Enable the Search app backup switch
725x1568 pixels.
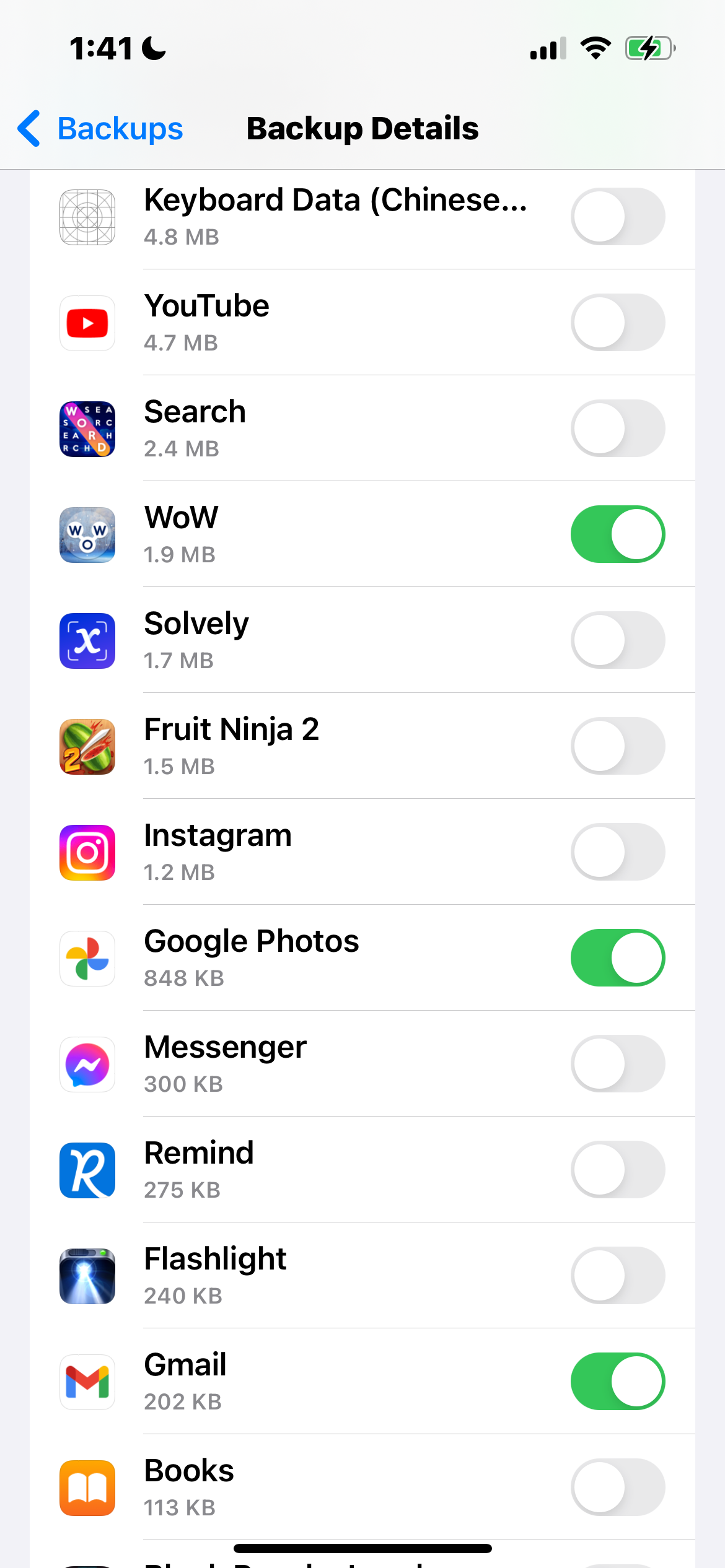(x=617, y=429)
